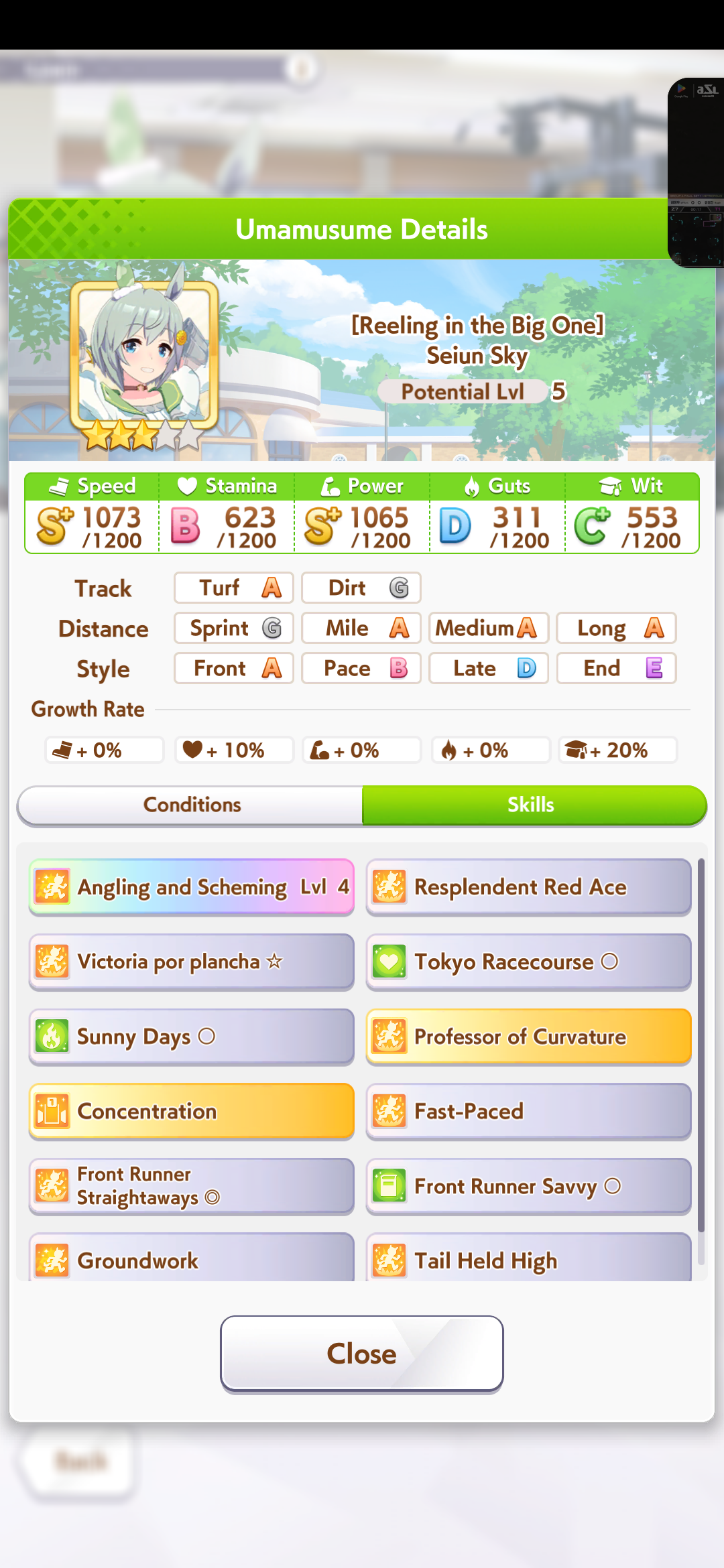Tap the Tokyo Racecourse skill
This screenshot has height=1568, width=724.
point(528,962)
